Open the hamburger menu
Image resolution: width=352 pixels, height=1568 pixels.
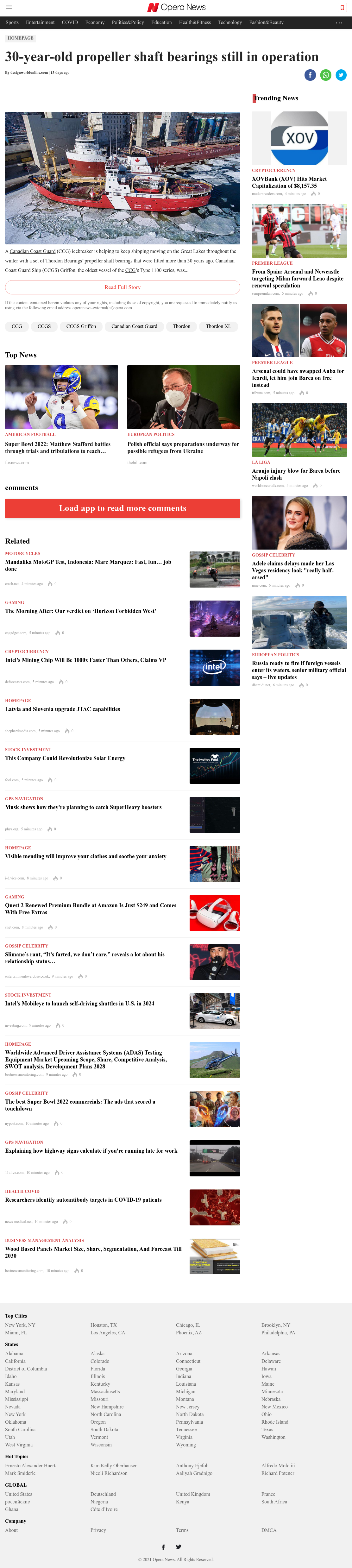9,7
